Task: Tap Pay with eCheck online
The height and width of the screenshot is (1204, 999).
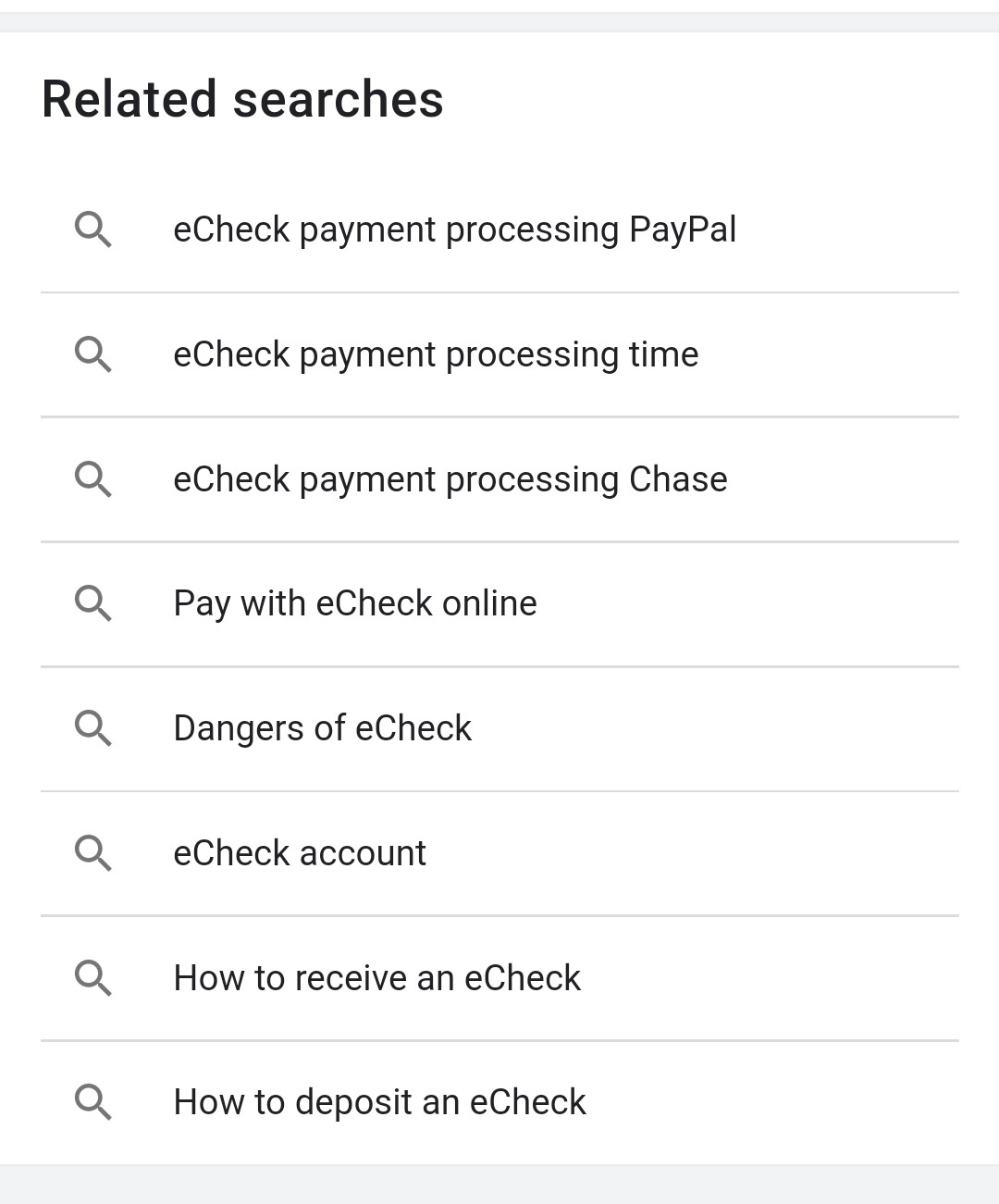Action: click(354, 603)
